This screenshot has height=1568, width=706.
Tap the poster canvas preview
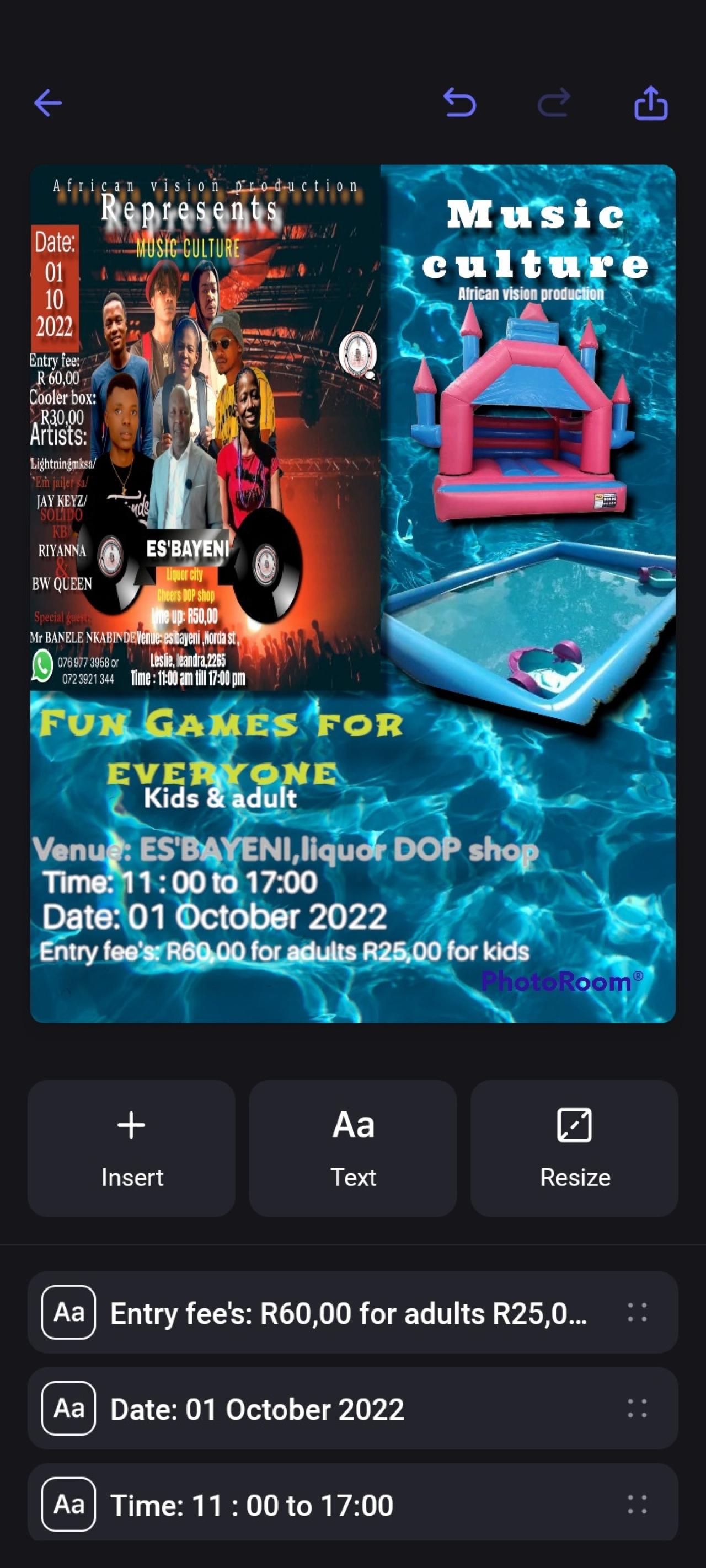pyautogui.click(x=352, y=593)
